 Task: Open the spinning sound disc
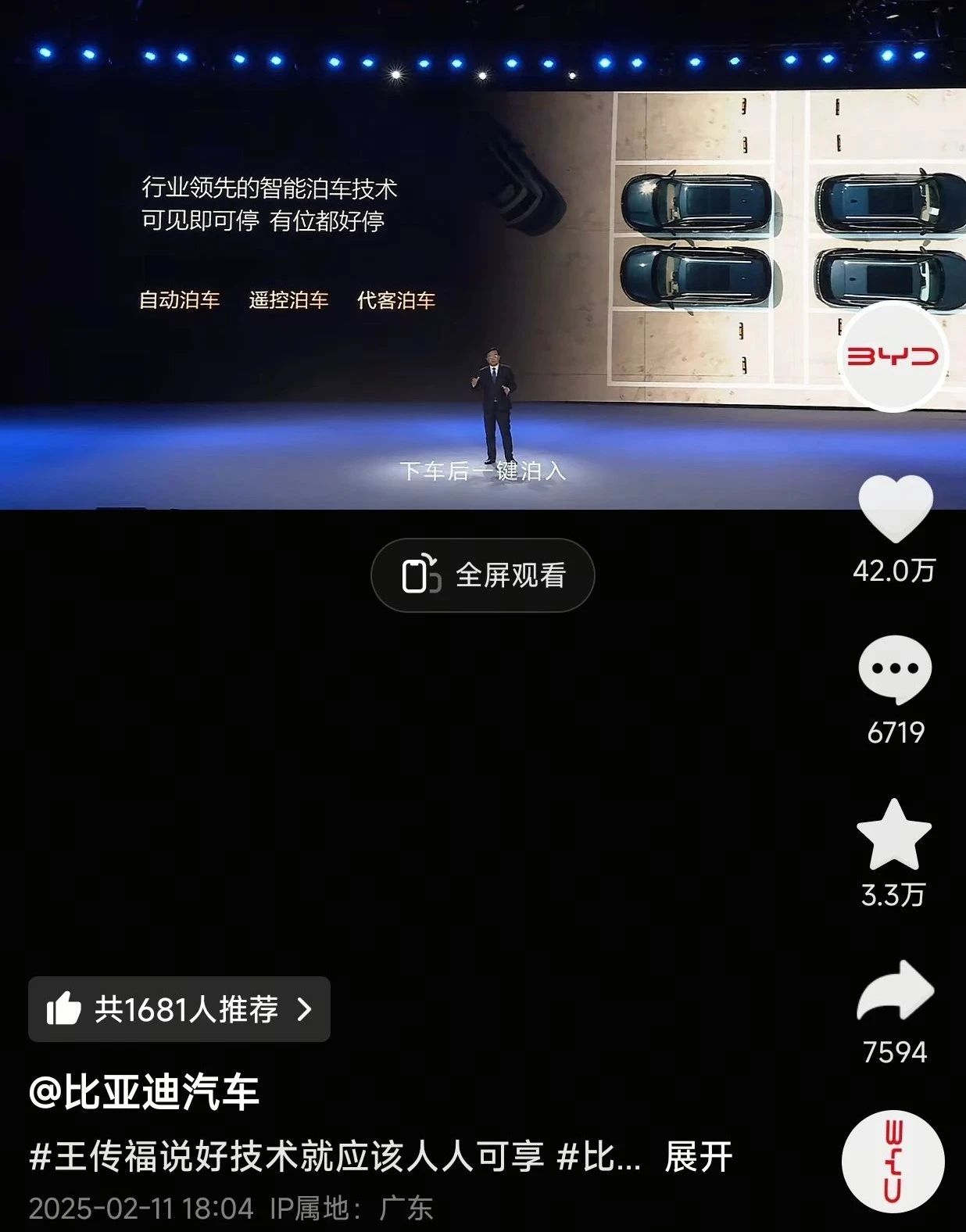coord(893,1162)
